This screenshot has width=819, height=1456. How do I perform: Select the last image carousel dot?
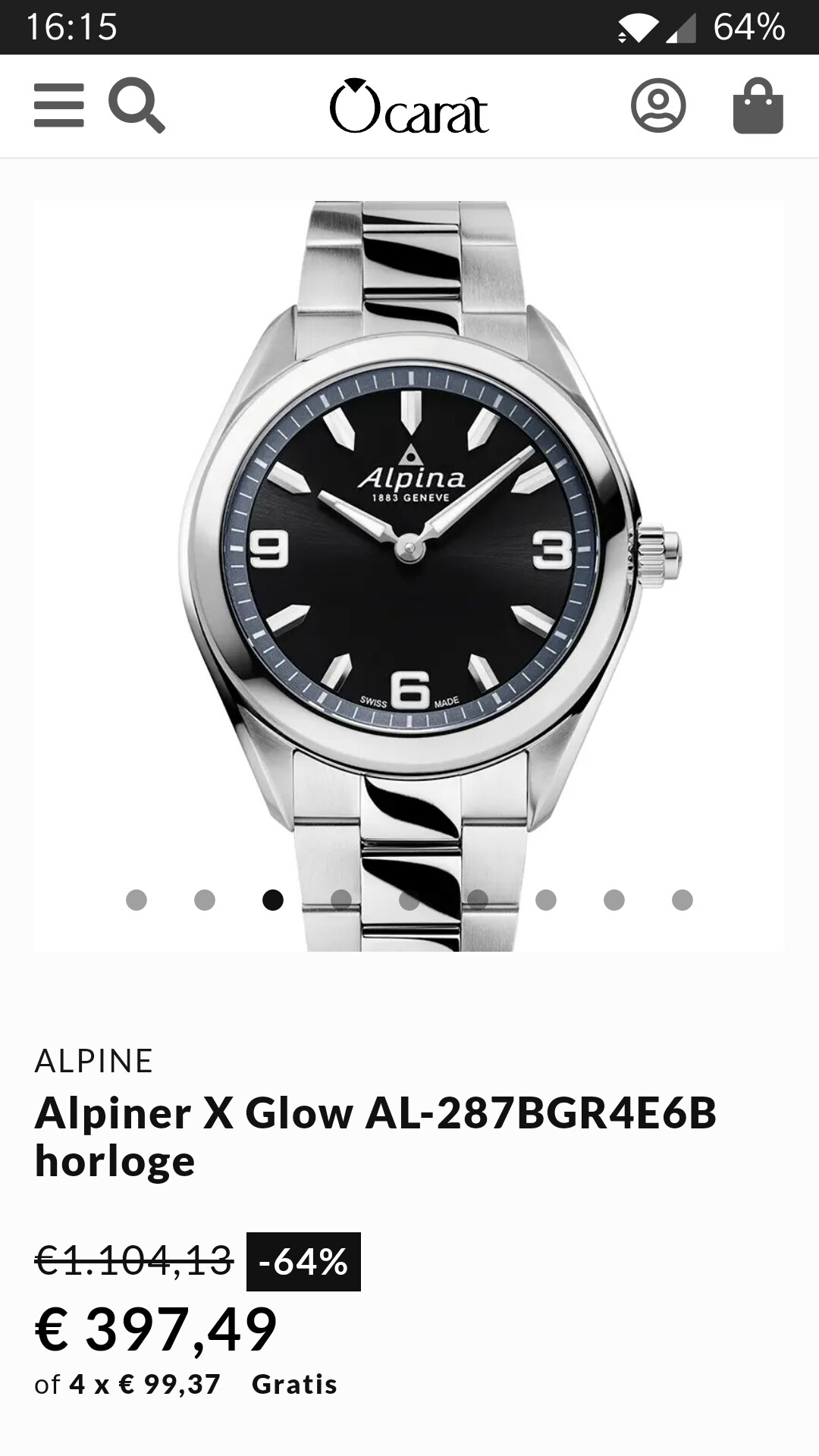coord(682,900)
